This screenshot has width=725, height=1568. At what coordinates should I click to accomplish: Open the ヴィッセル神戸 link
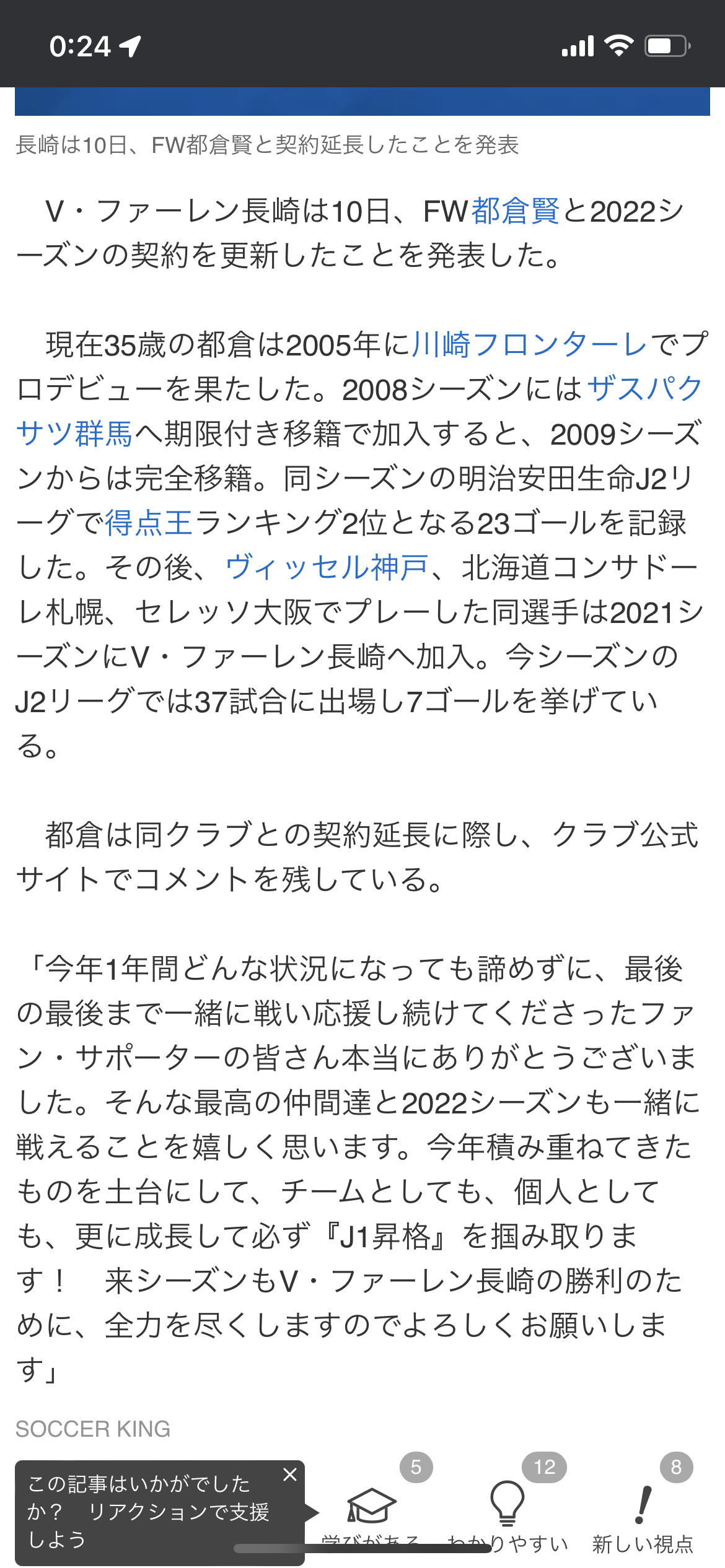[x=327, y=568]
